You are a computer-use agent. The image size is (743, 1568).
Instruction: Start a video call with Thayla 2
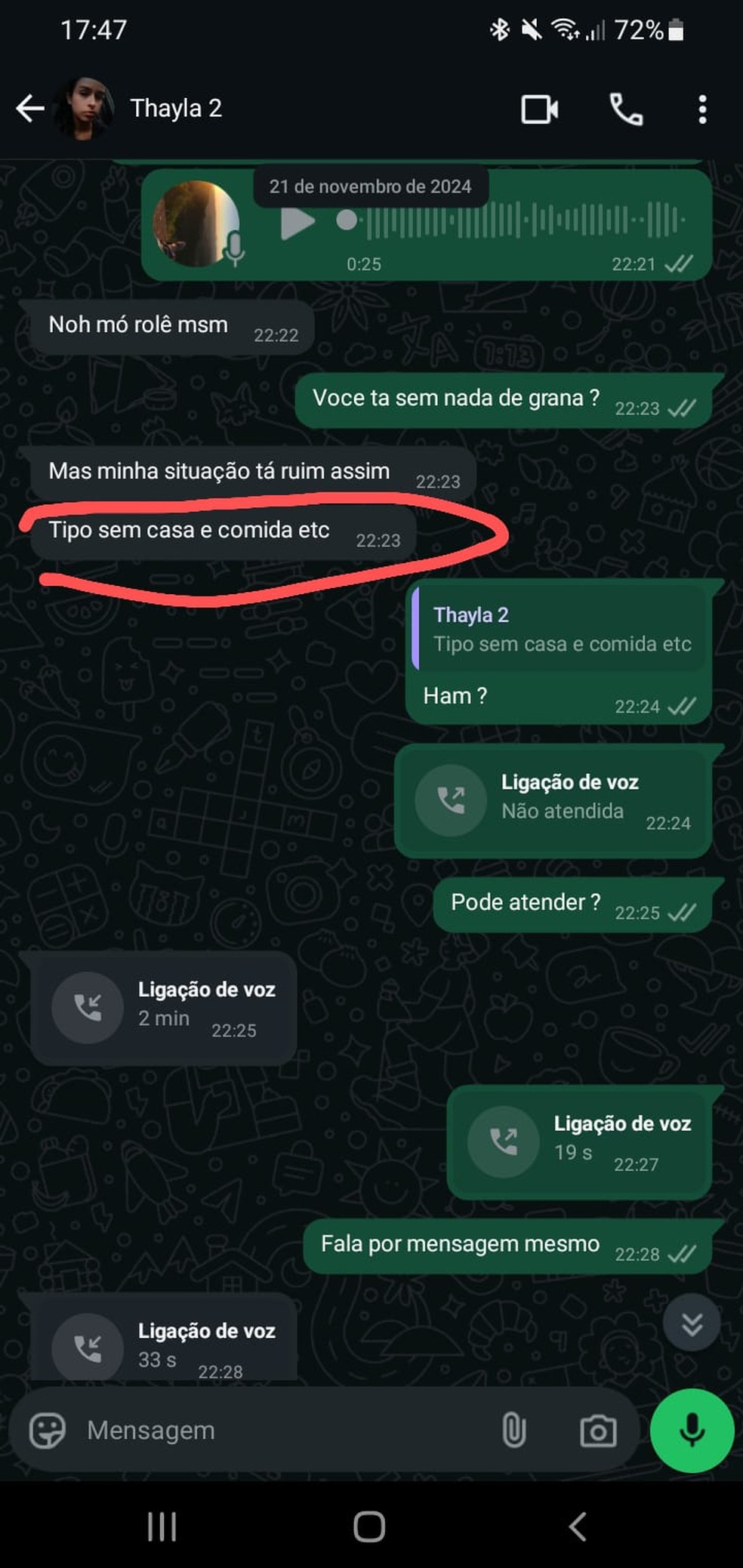[539, 109]
